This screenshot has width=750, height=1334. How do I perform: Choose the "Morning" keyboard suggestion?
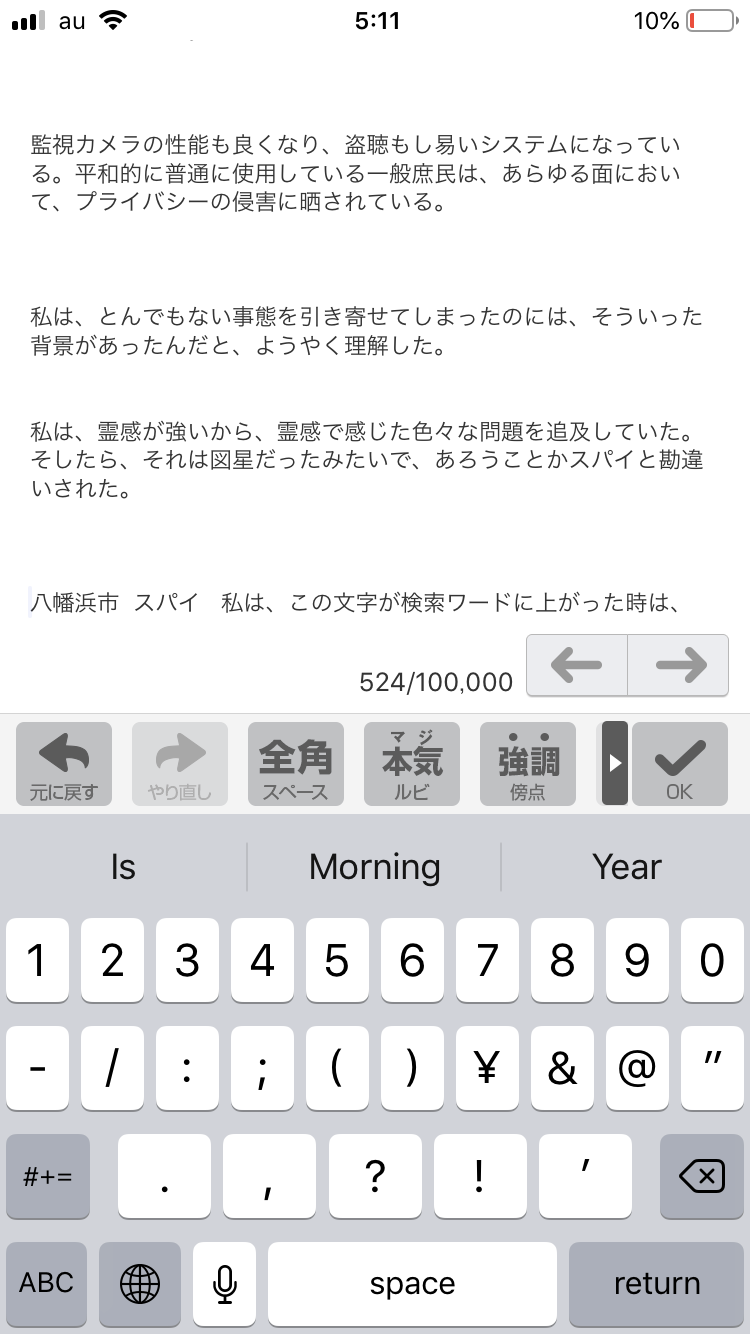(375, 866)
